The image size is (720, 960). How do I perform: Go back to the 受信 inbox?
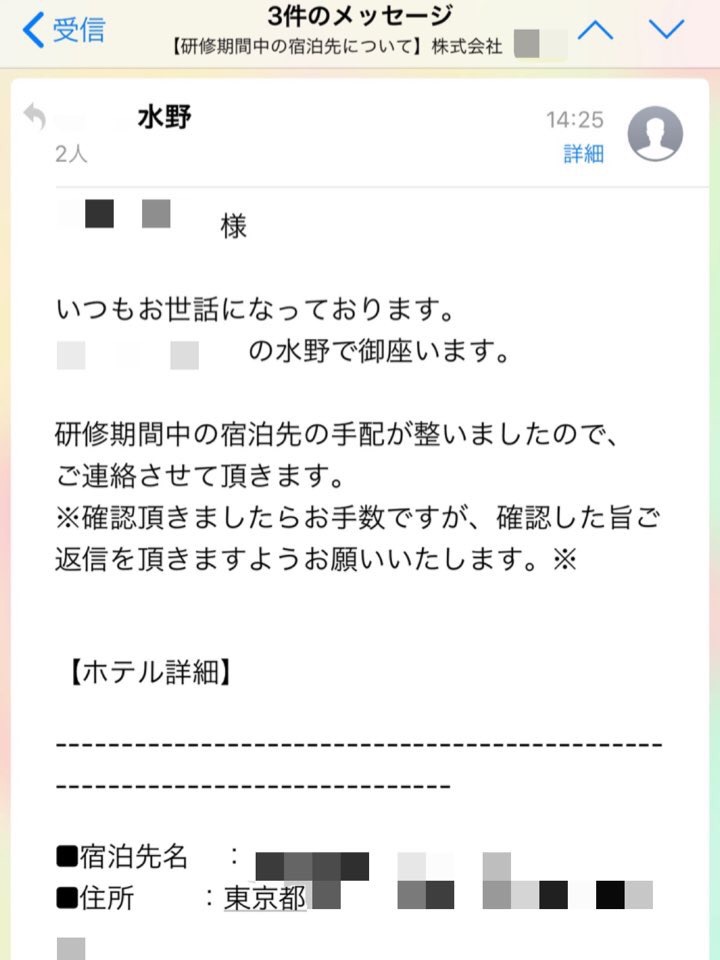(64, 31)
